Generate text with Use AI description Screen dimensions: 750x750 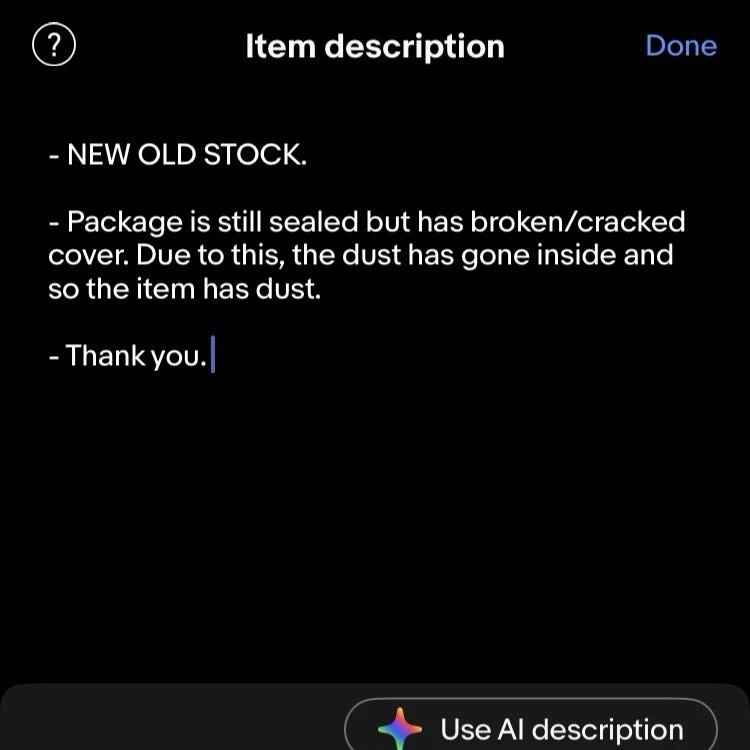click(531, 728)
